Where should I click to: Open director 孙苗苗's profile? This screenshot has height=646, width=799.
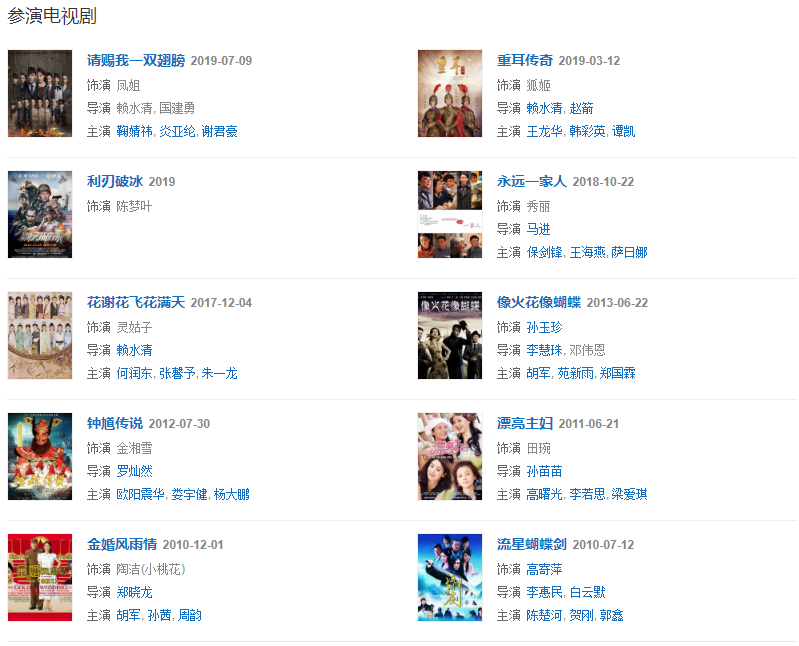point(544,470)
